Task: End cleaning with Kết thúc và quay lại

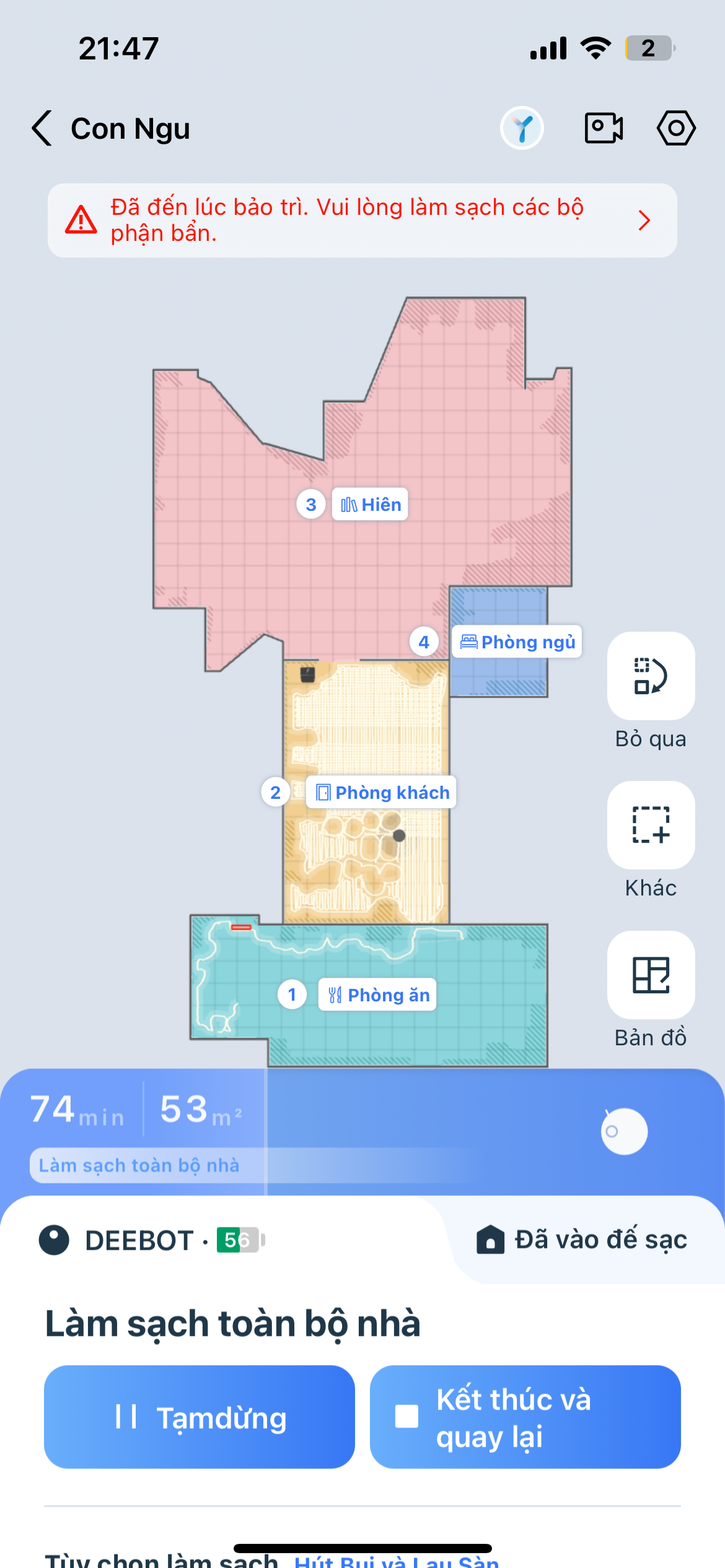Action: [525, 1417]
